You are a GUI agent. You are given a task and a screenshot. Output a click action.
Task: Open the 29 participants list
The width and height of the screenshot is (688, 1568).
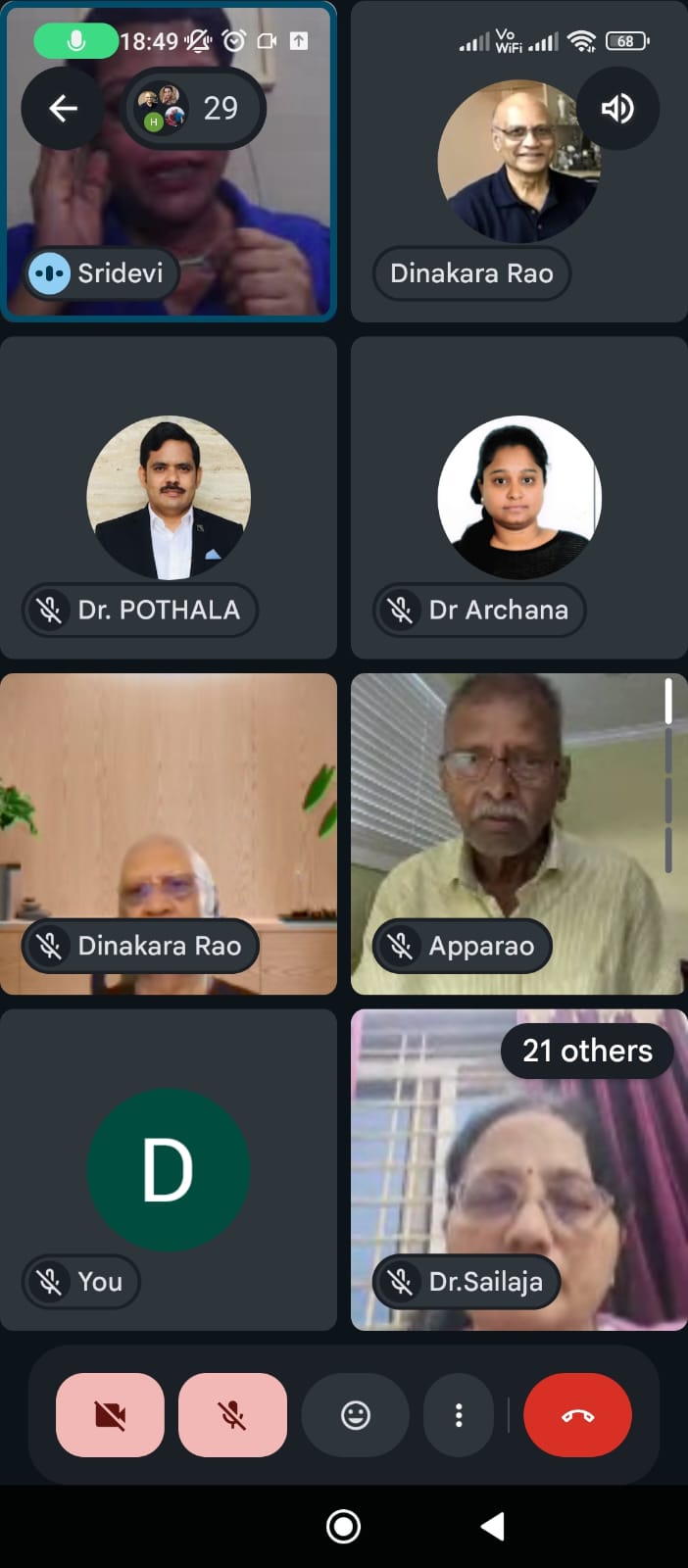click(x=194, y=108)
